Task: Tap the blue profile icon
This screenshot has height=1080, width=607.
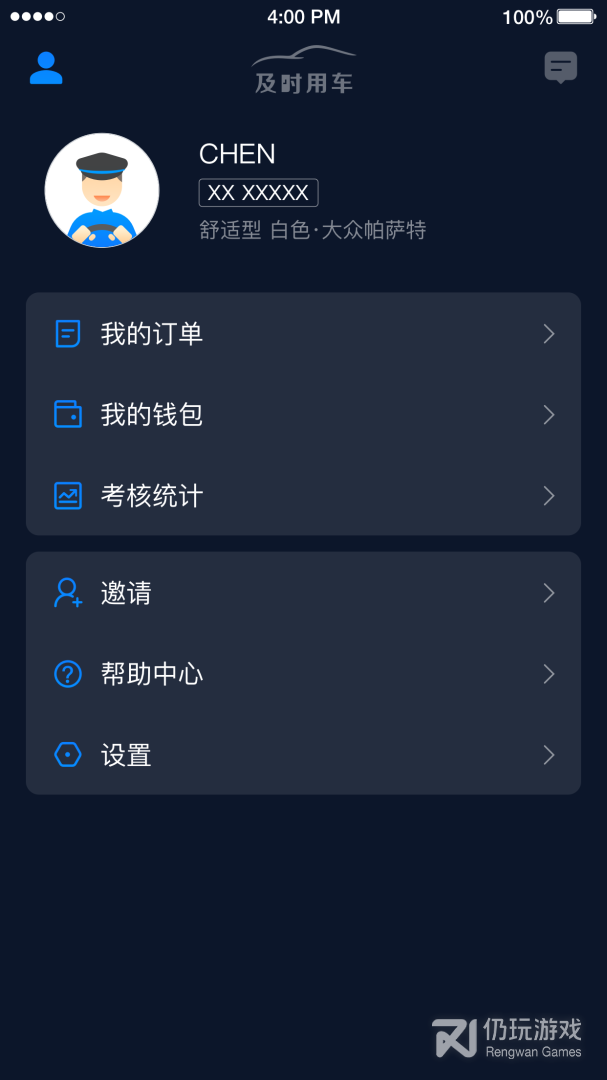Action: (46, 68)
